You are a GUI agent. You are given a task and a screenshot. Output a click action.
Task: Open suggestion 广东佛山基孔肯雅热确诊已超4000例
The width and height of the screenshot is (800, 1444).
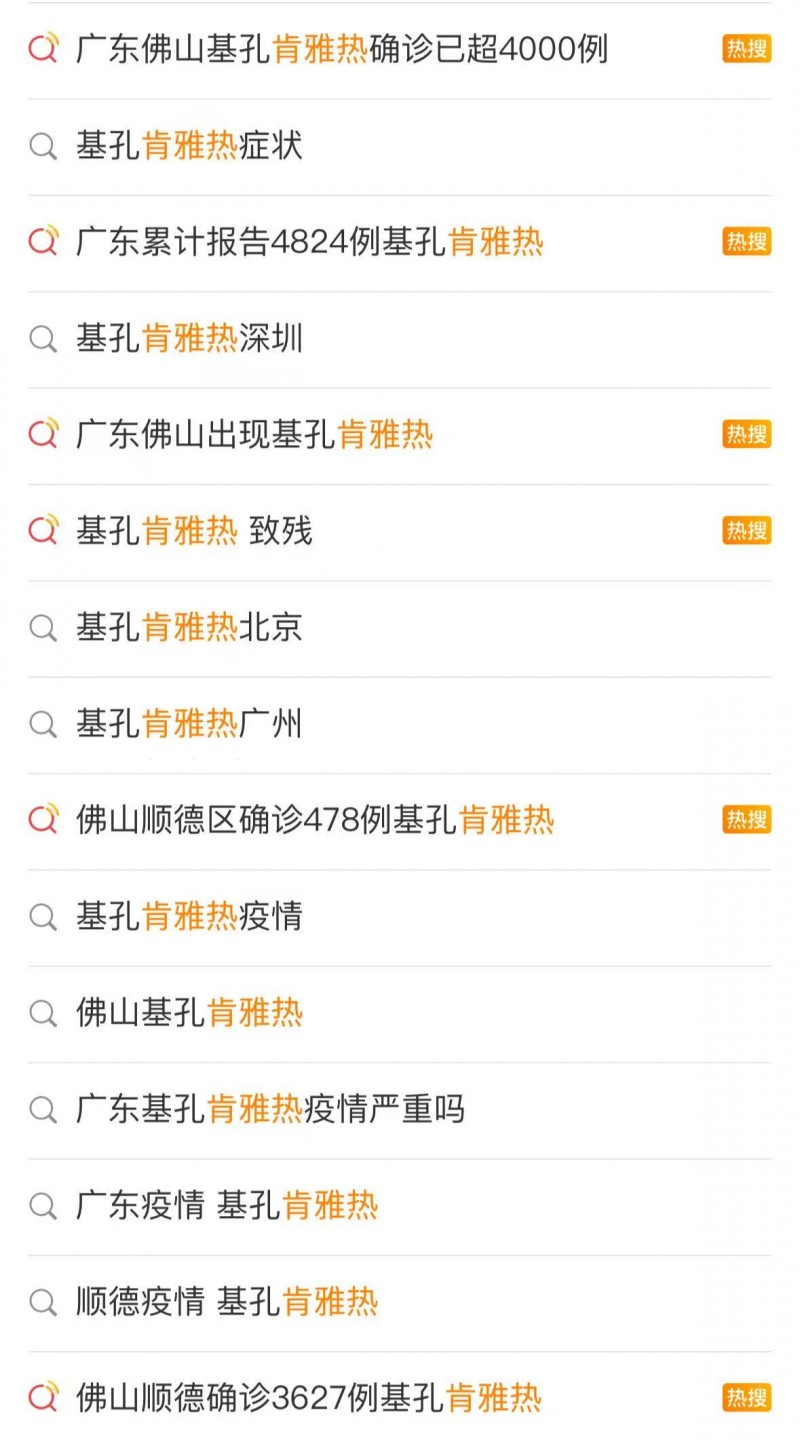(342, 49)
